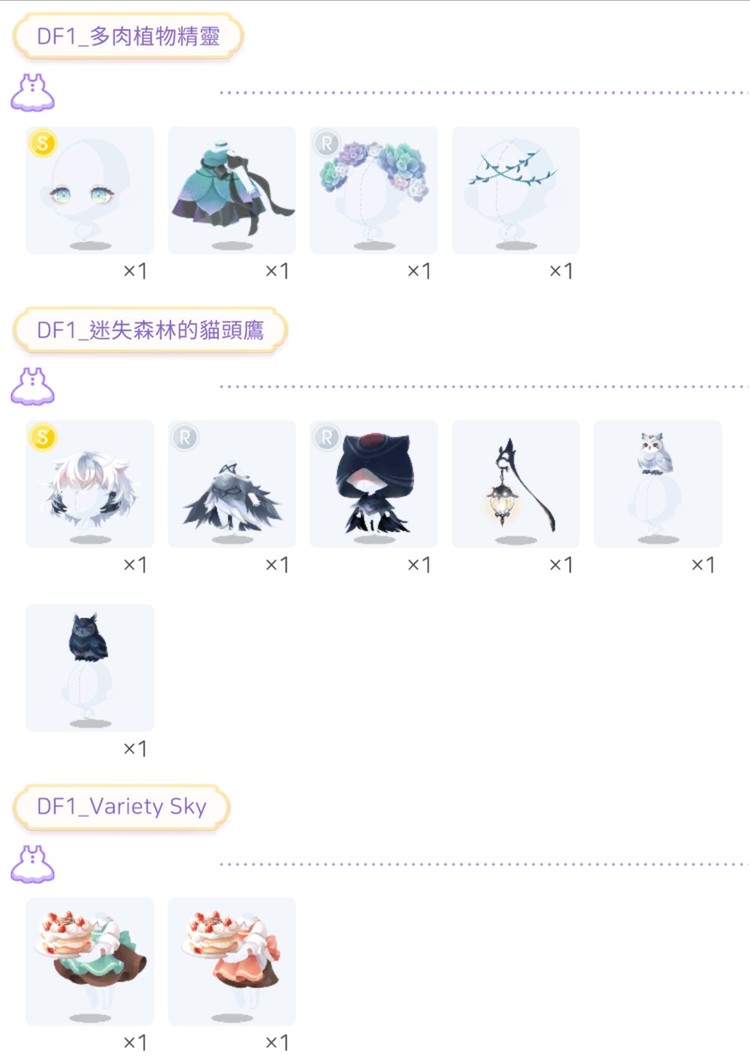750x1058 pixels.
Task: Open the teal layered dress item
Action: pos(231,190)
